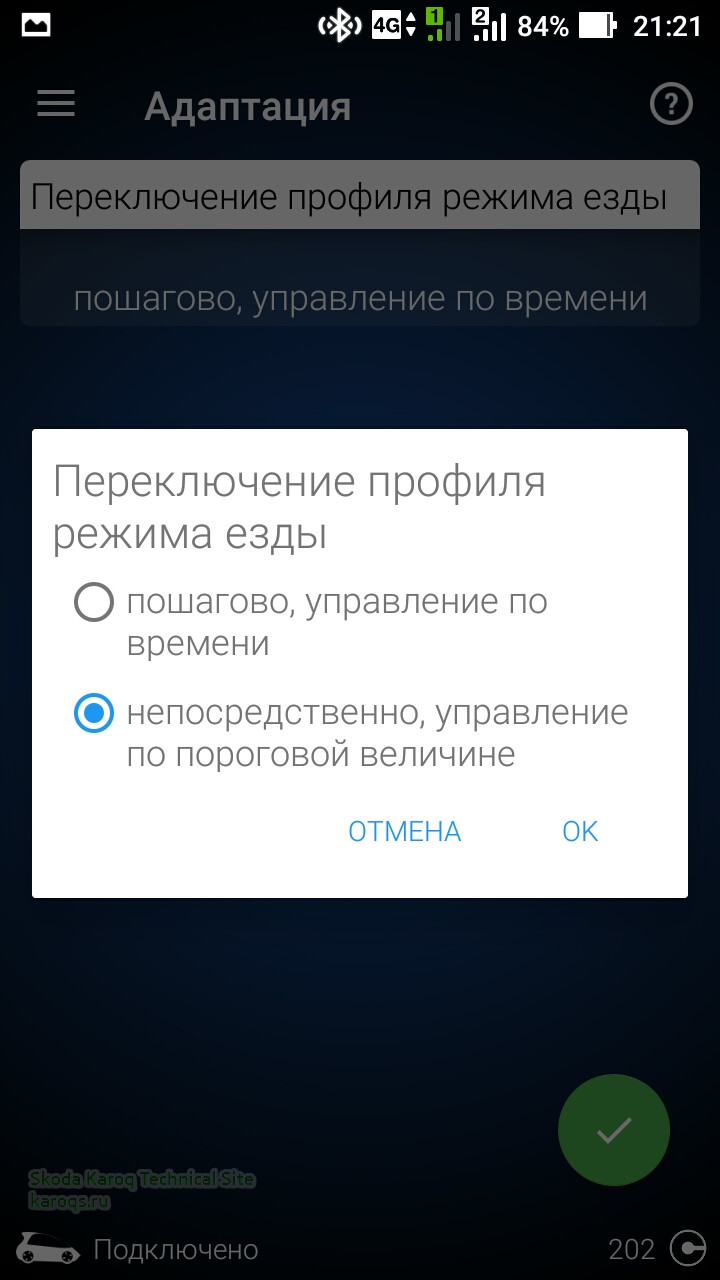Confirm the selection with OK

pyautogui.click(x=580, y=832)
